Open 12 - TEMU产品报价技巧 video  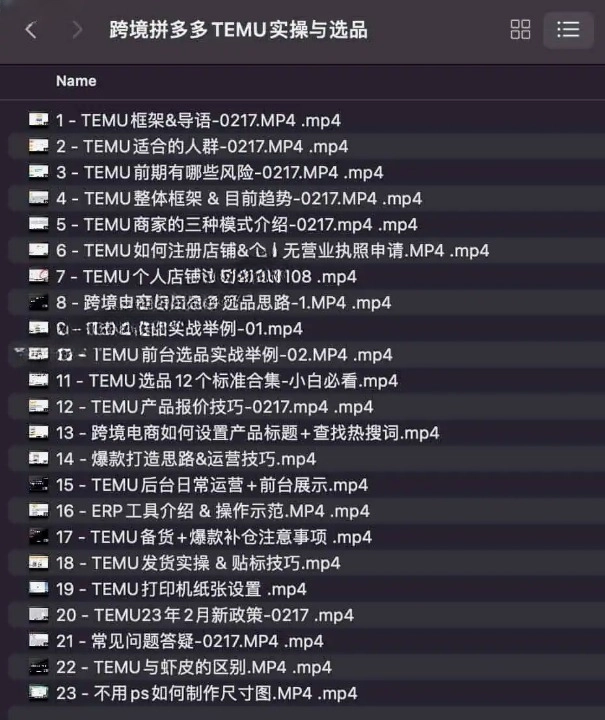(214, 407)
